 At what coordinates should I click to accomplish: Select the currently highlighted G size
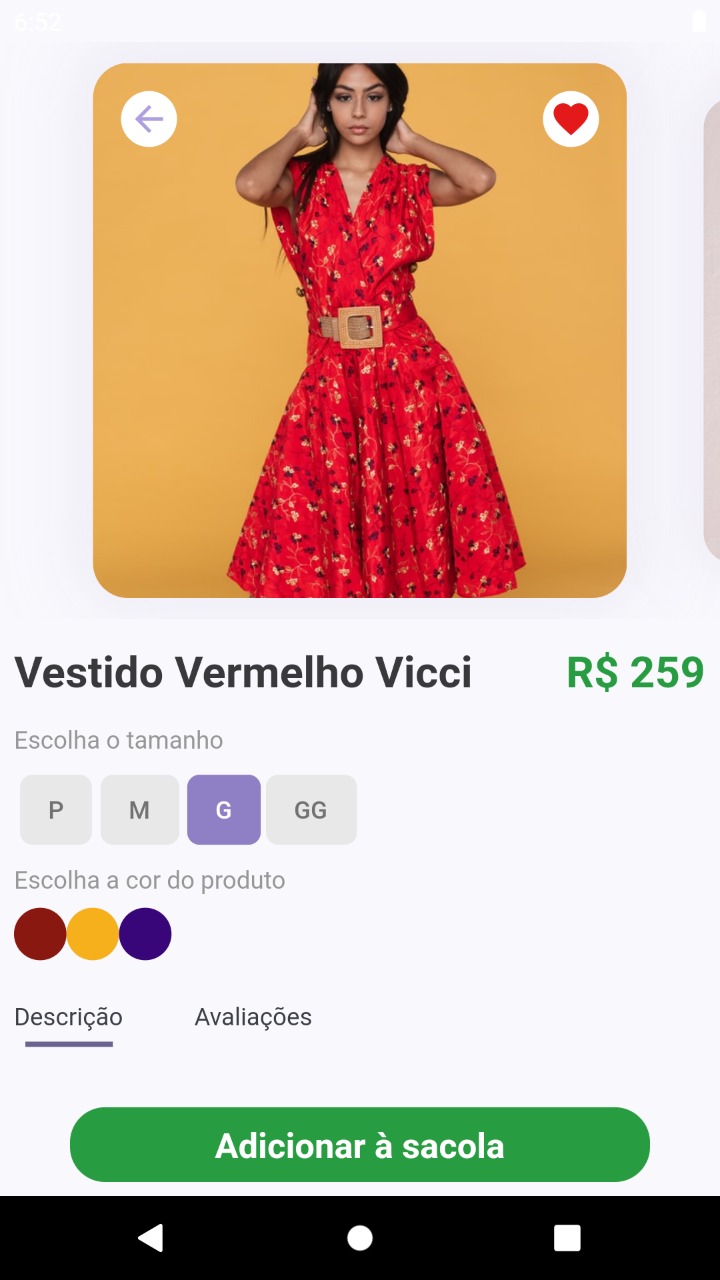(223, 810)
